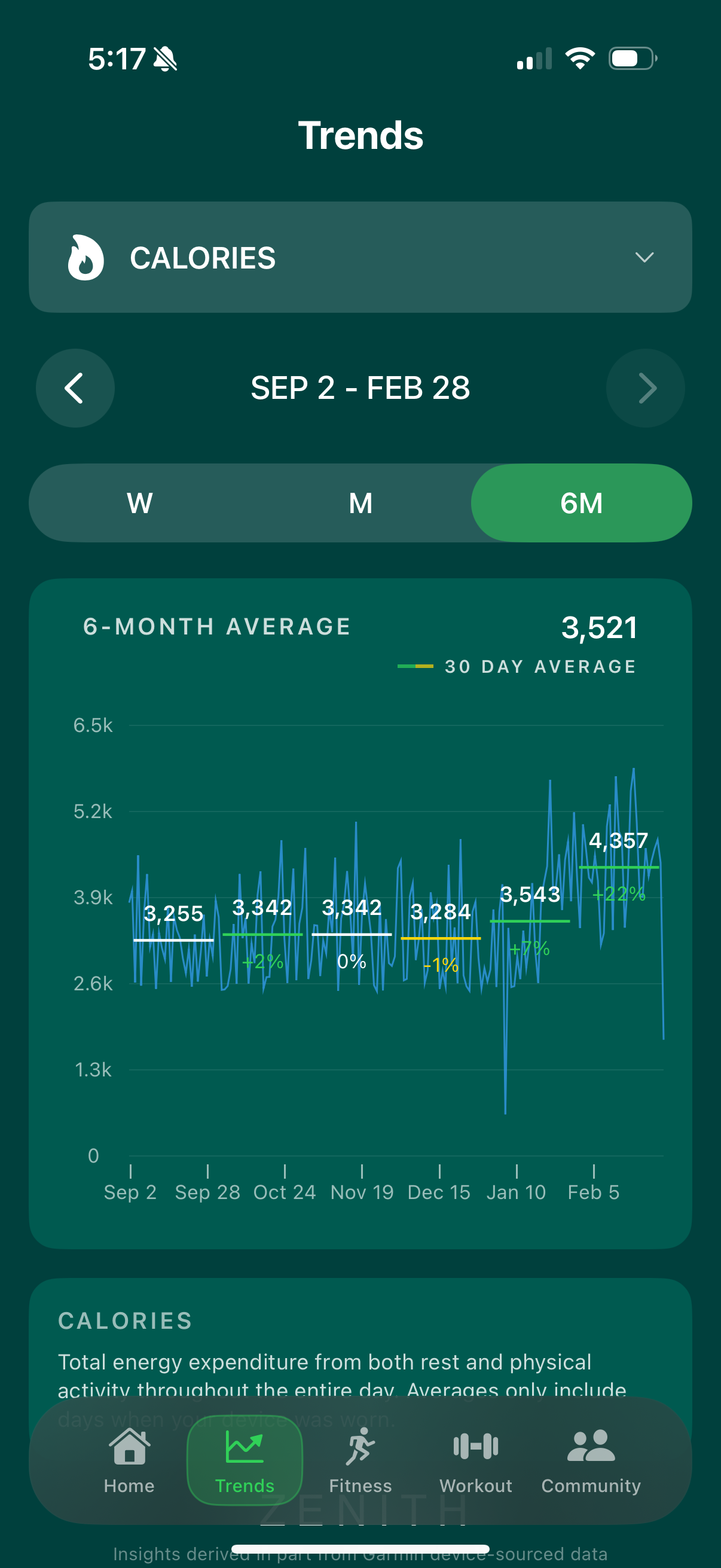Switch to the Fitness tab
Screen dimensions: 721x1568
point(360,1461)
